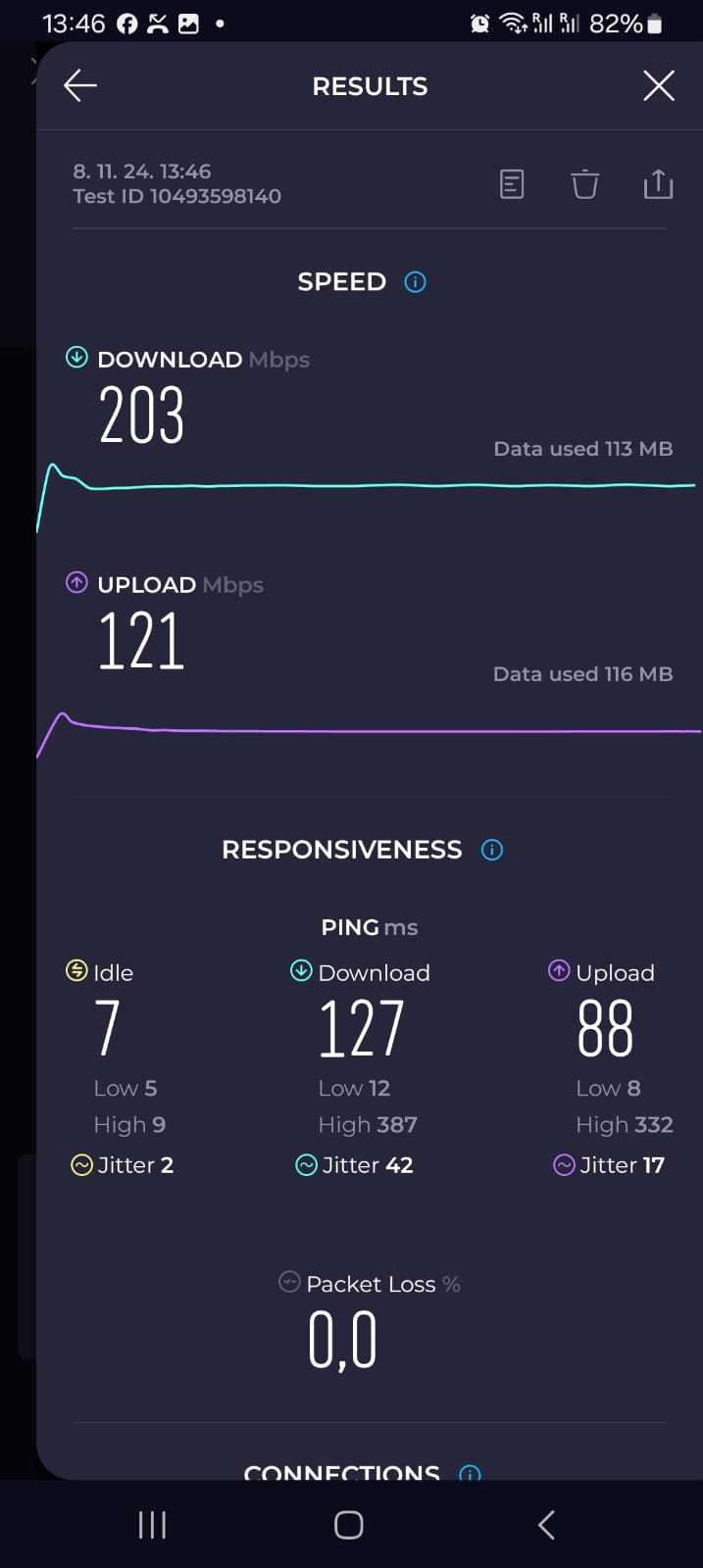Screen dimensions: 703x1568
Task: Share this speed test result
Action: pos(658,184)
